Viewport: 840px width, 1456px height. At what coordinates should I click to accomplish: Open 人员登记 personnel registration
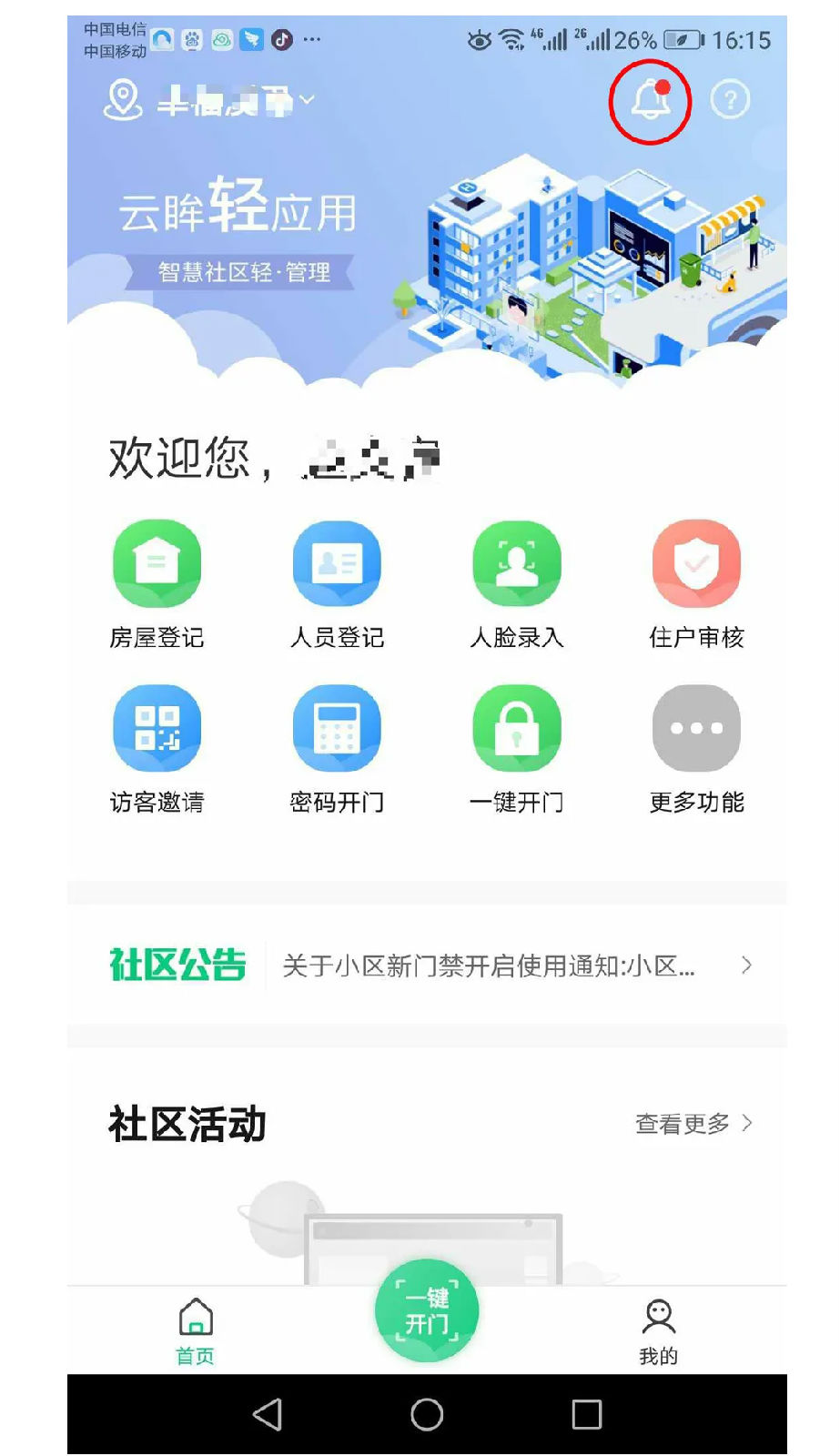pos(337,564)
